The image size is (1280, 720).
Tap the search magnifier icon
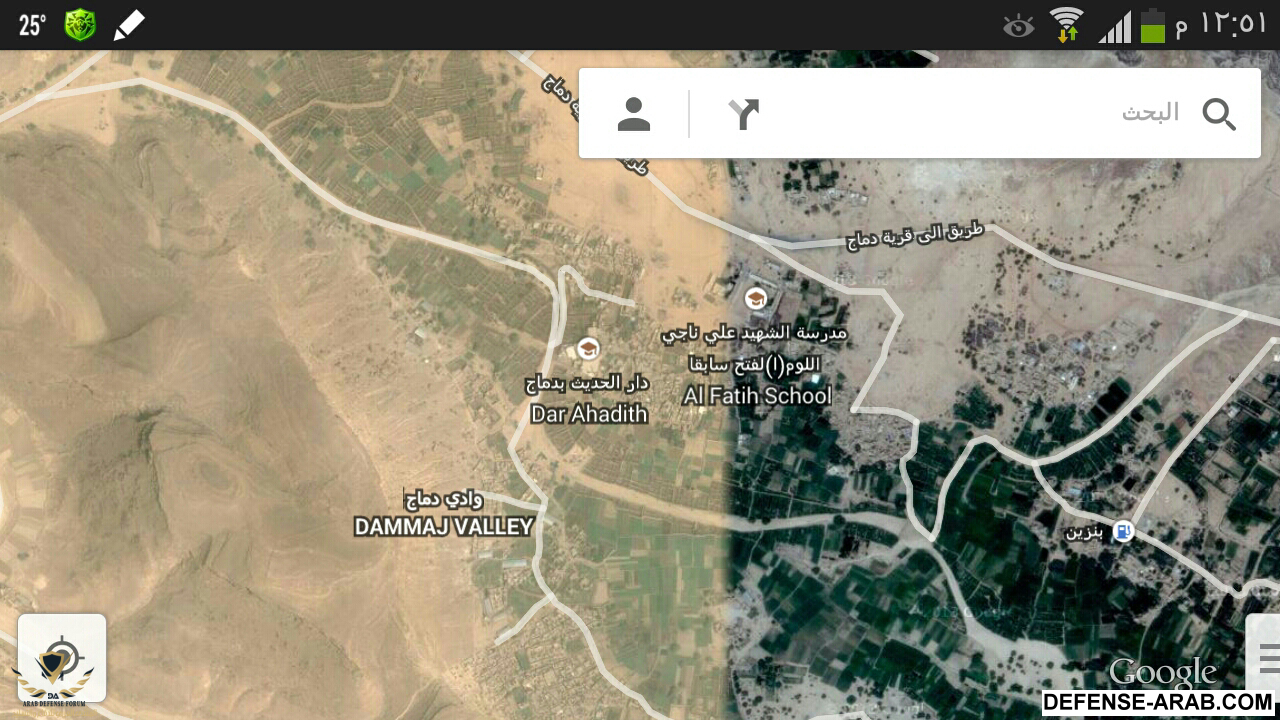tap(1218, 114)
